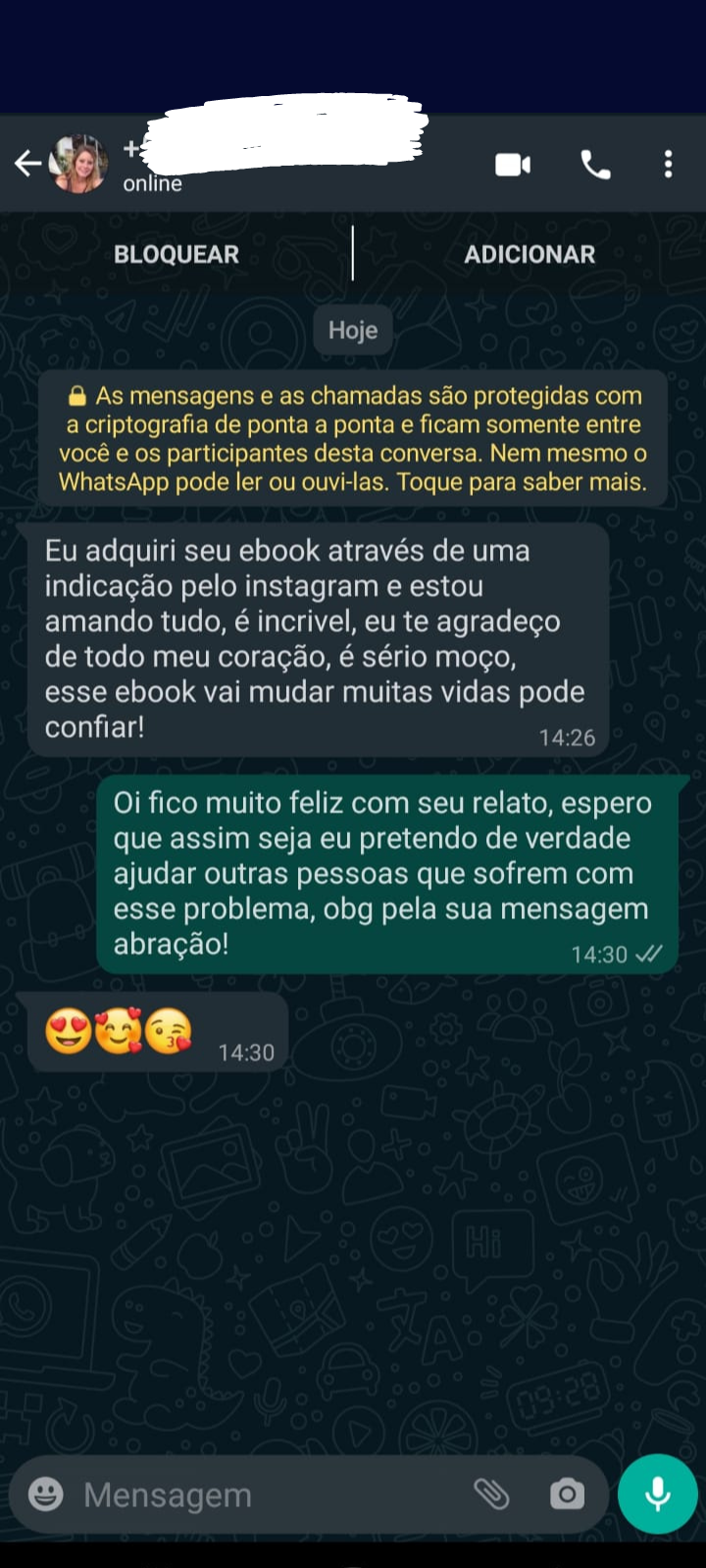Viewport: 706px width, 1568px height.
Task: Open the overflow menu
Action: 668,165
